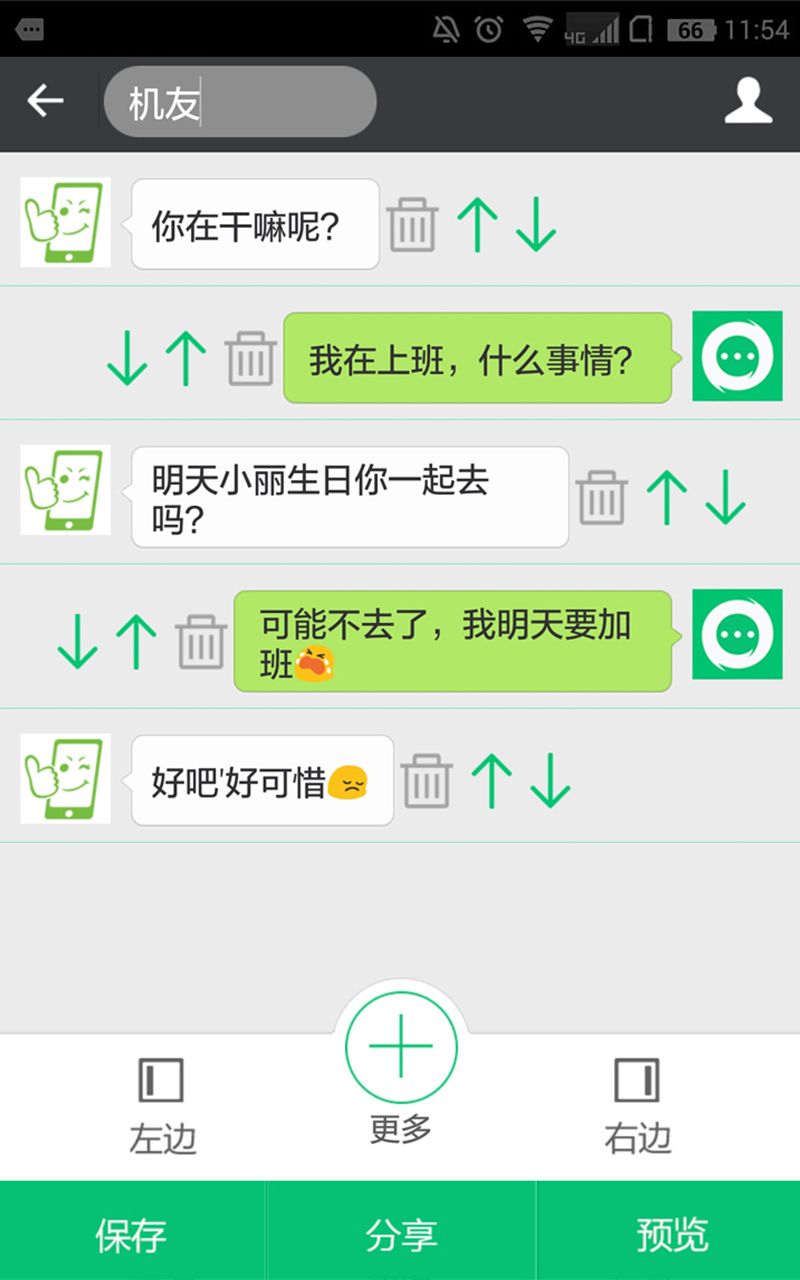Delete the '可能不去了，我明天要加班' message

point(201,641)
